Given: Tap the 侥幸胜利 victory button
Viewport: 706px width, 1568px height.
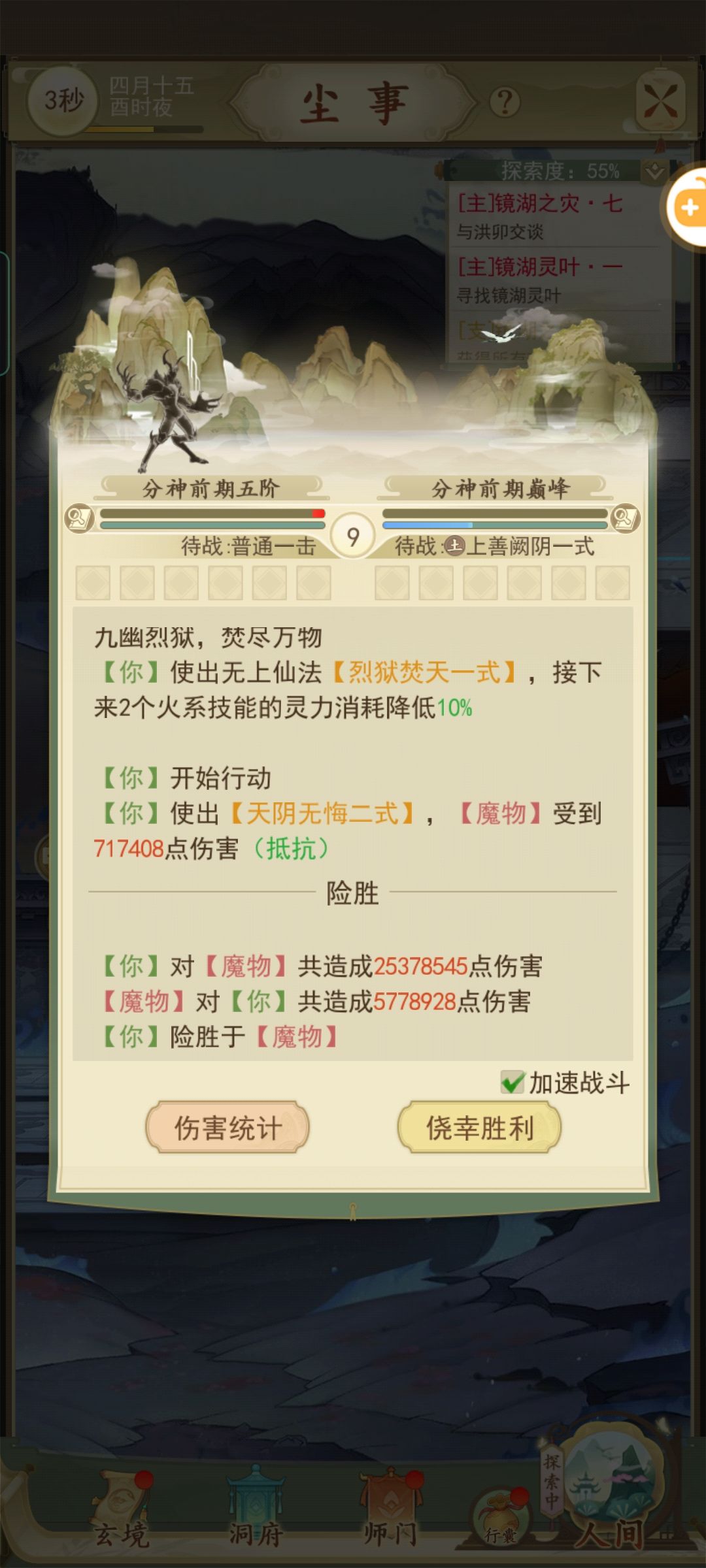Looking at the screenshot, I should tap(479, 1128).
